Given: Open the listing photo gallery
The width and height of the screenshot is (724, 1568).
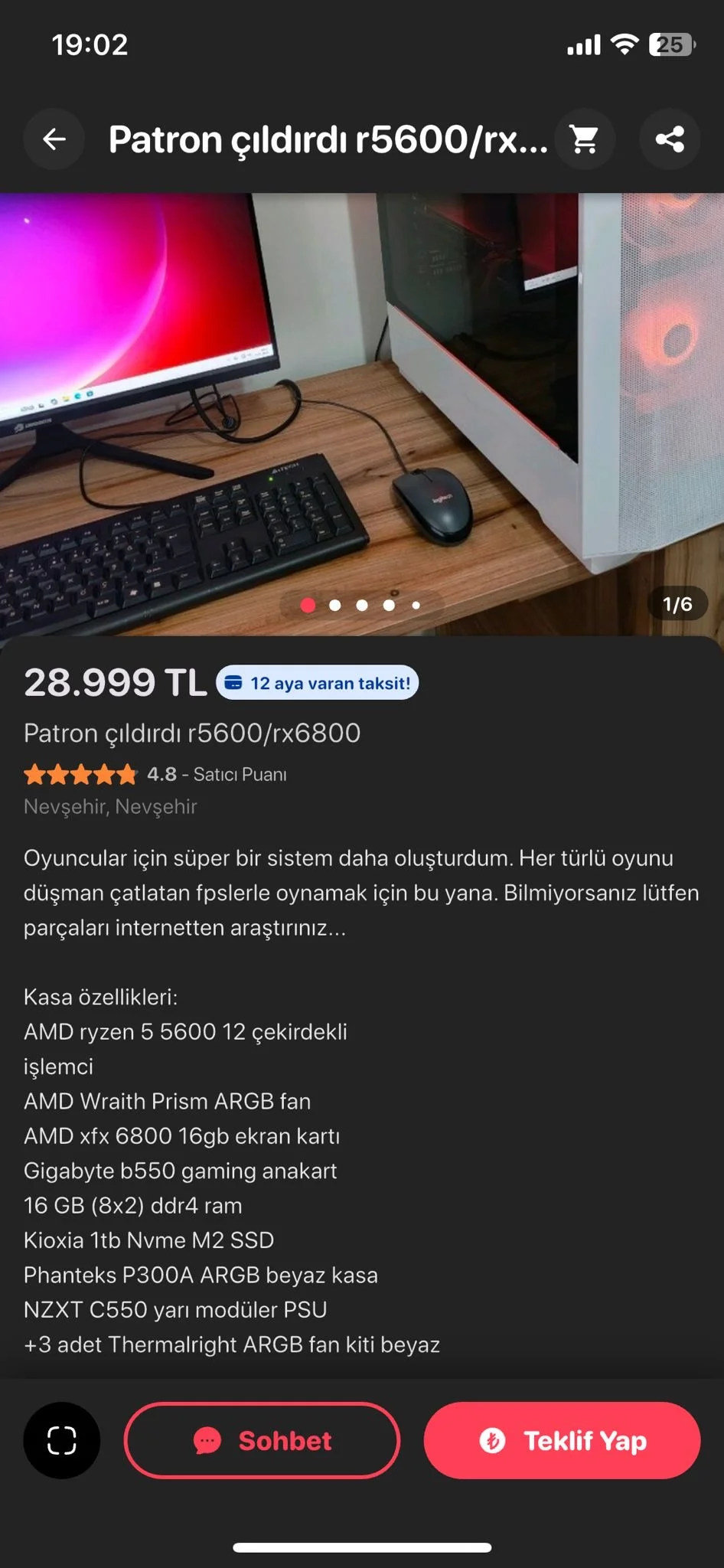Looking at the screenshot, I should 362,413.
